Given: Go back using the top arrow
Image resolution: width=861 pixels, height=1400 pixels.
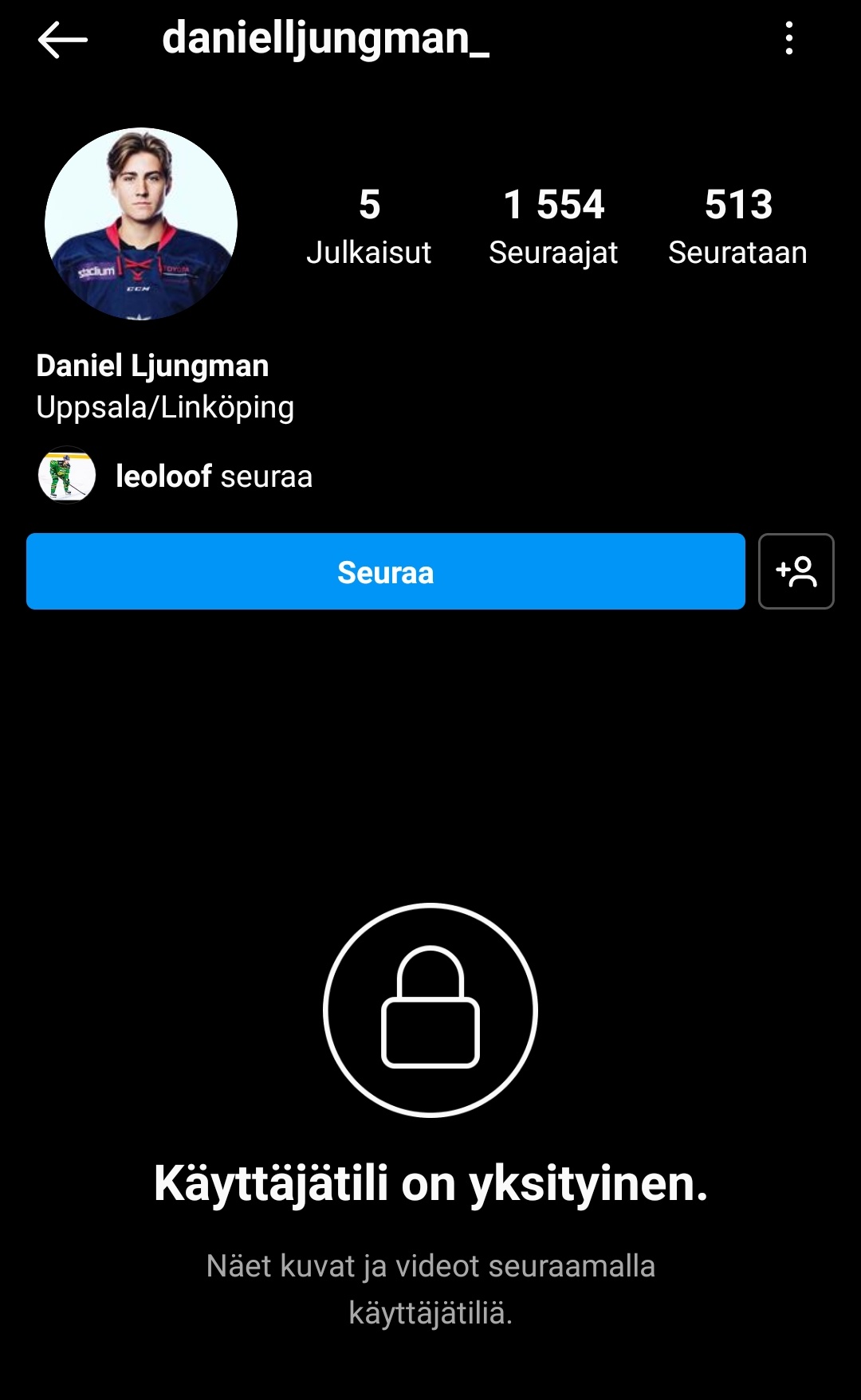Looking at the screenshot, I should (62, 39).
